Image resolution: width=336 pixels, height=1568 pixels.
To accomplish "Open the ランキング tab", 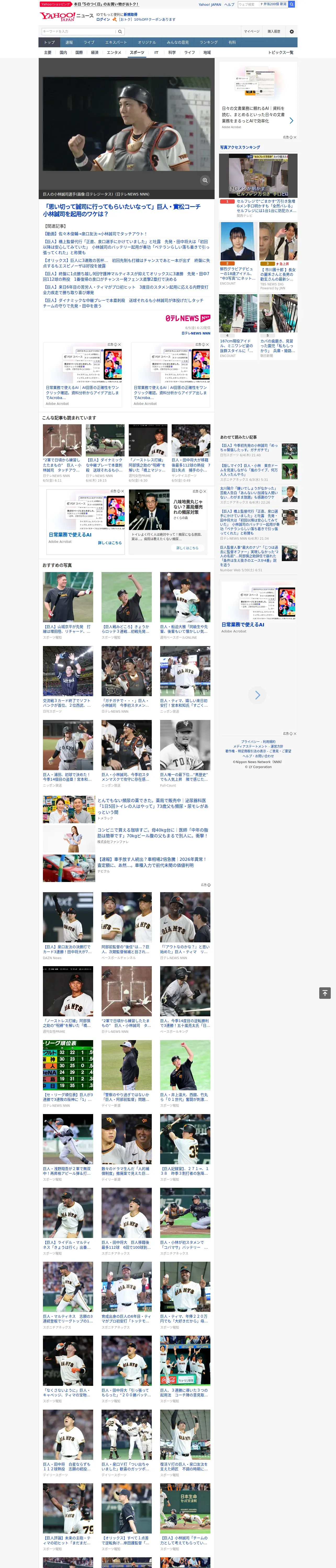I will (x=209, y=43).
